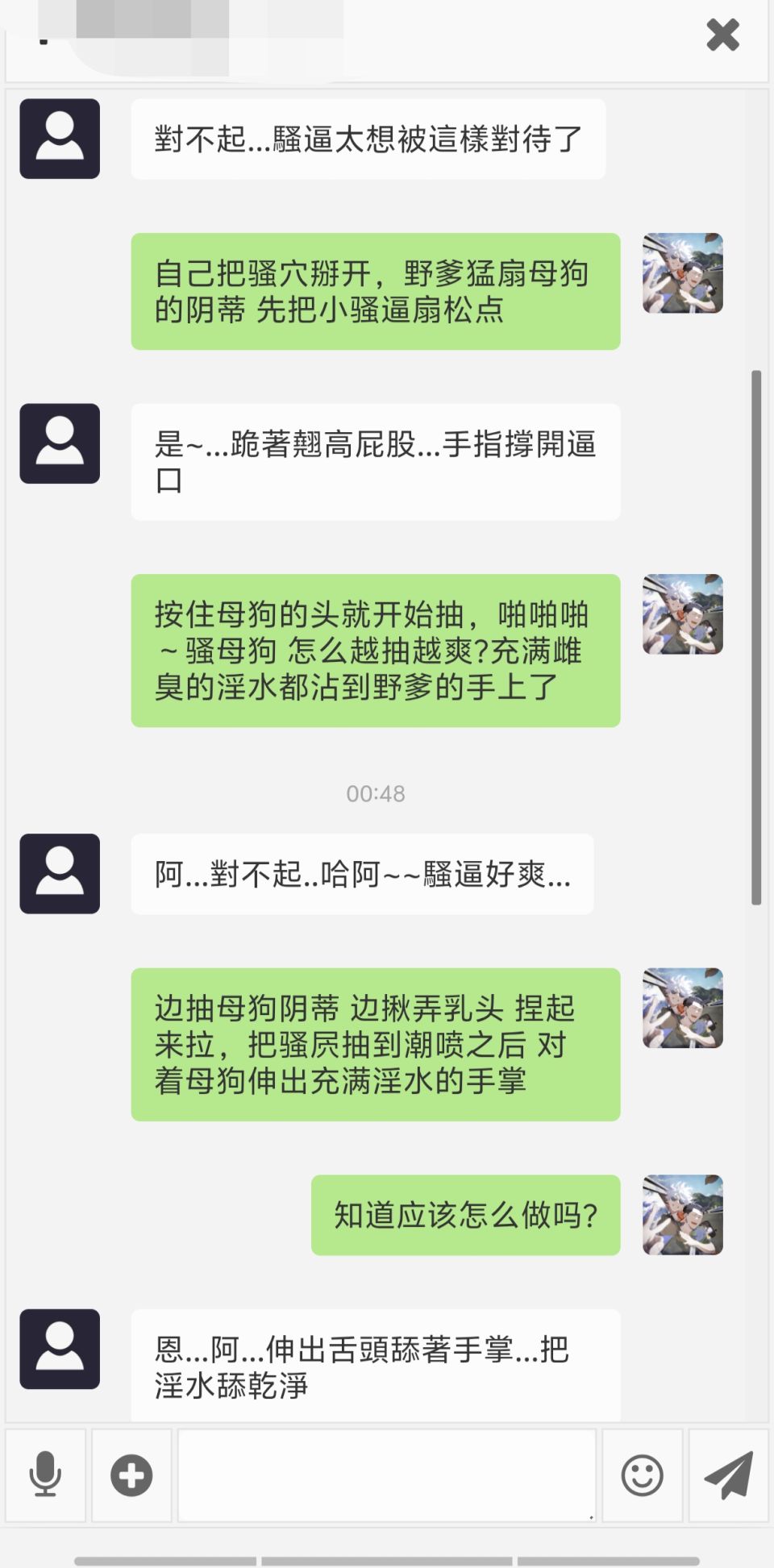Close the chat window
The image size is (774, 1568).
[x=722, y=35]
